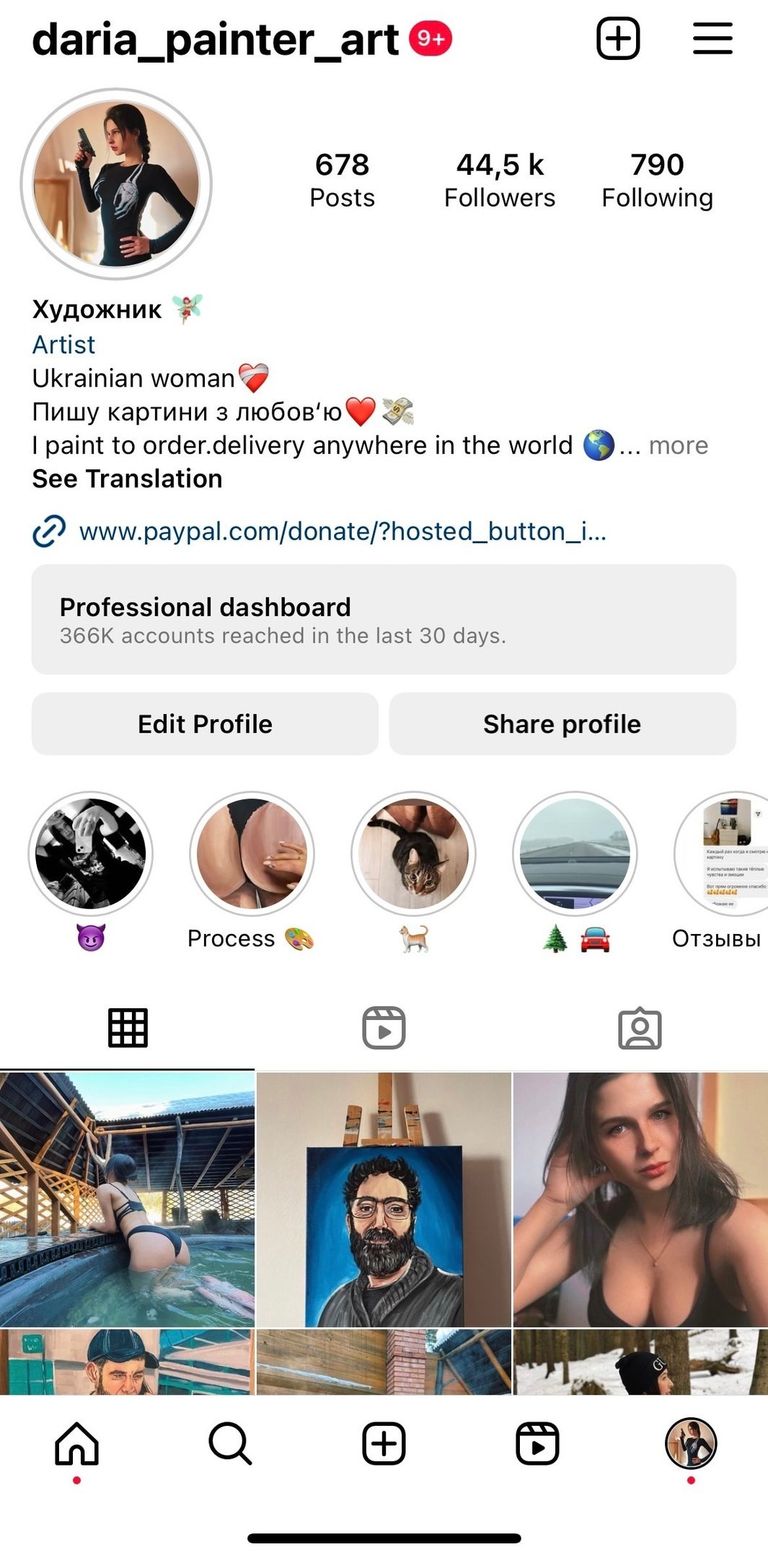View the following list
The width and height of the screenshot is (768, 1558).
pyautogui.click(x=657, y=180)
